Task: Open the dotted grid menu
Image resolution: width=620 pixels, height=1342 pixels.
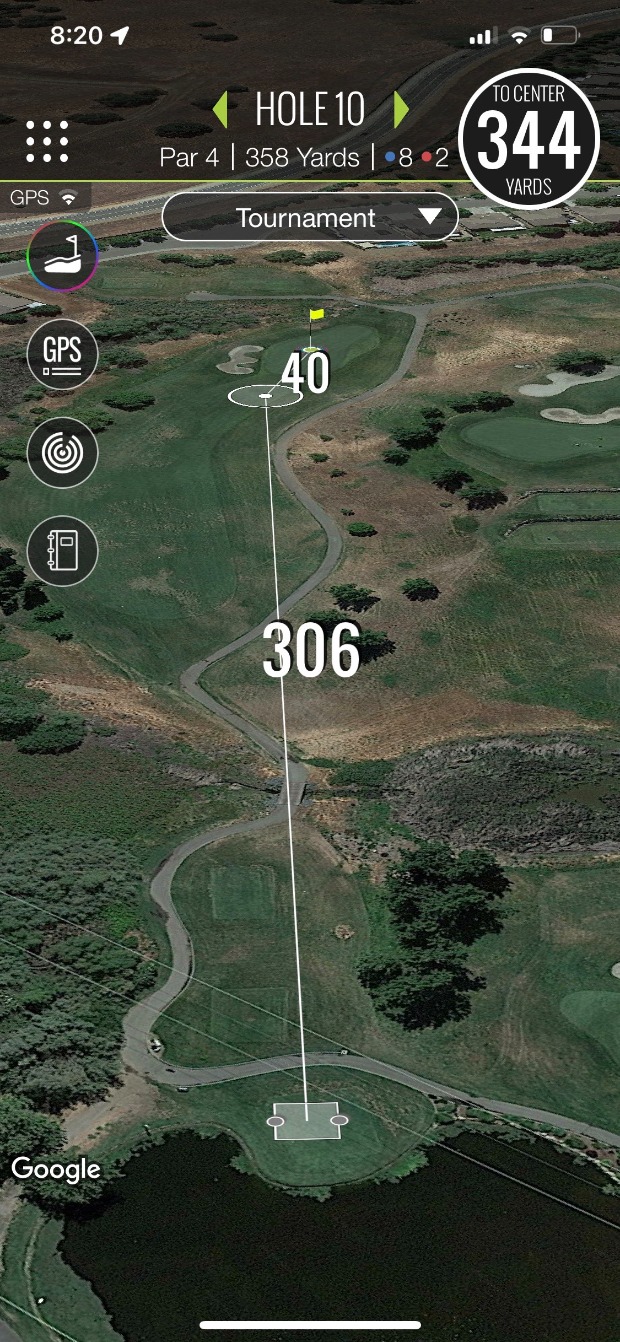Action: pyautogui.click(x=47, y=141)
